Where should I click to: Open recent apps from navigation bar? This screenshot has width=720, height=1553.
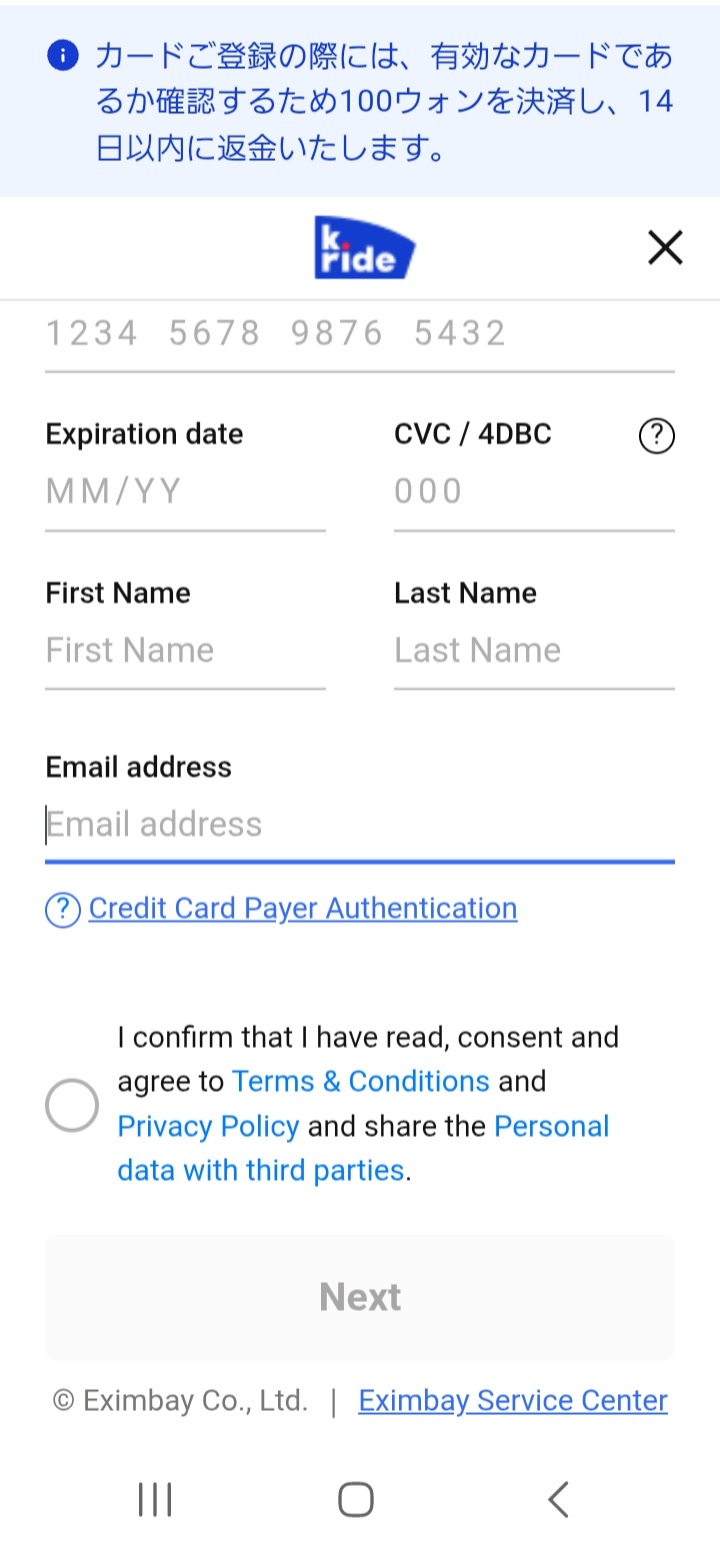coord(155,1500)
